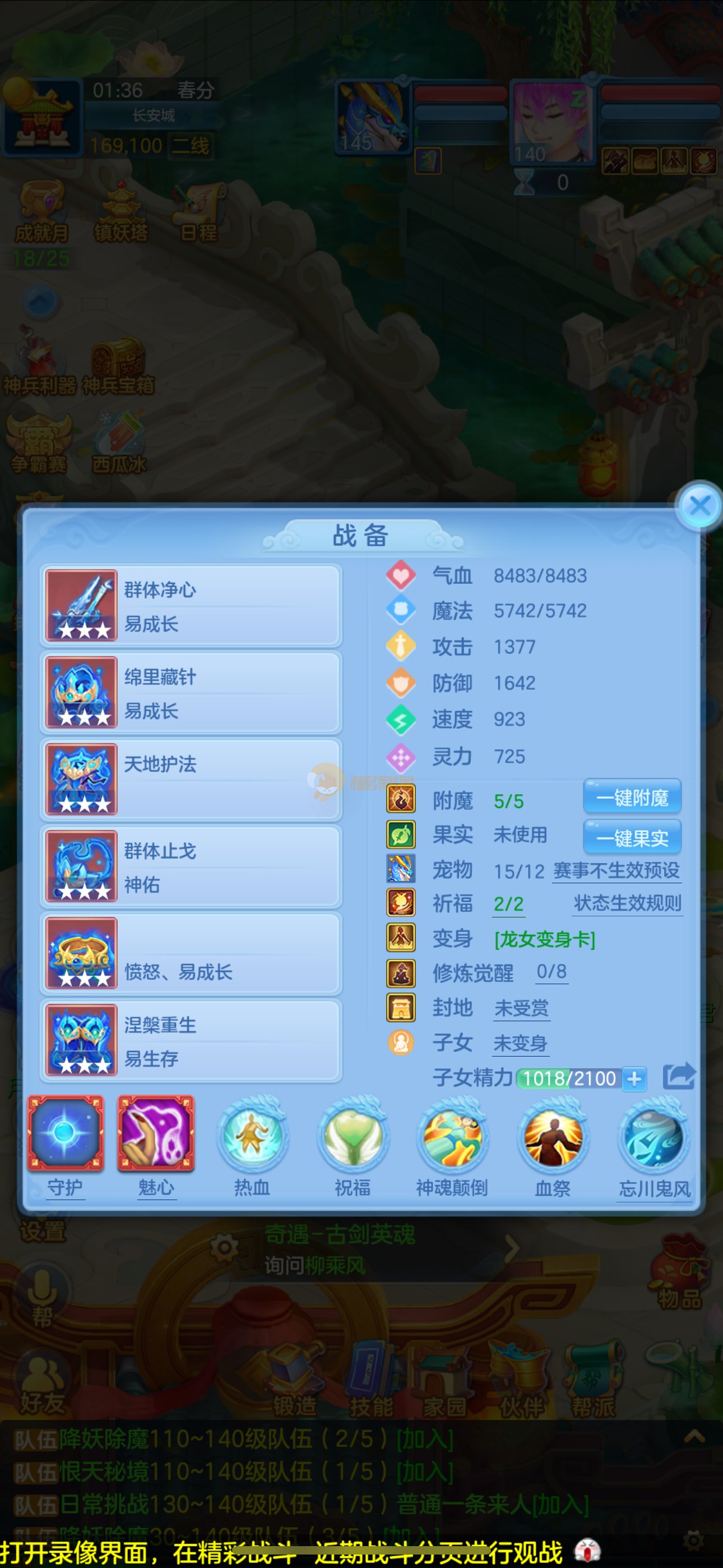Open the 守护 skill slot
The height and width of the screenshot is (1568, 723).
[x=65, y=1135]
